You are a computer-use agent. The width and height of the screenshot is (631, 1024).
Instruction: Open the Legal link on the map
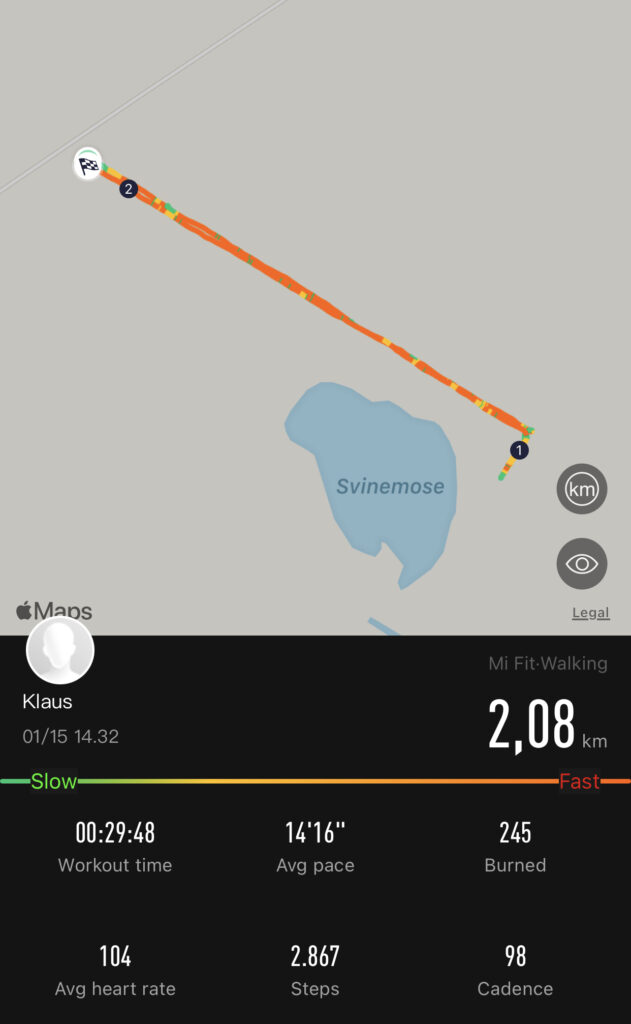pyautogui.click(x=591, y=613)
